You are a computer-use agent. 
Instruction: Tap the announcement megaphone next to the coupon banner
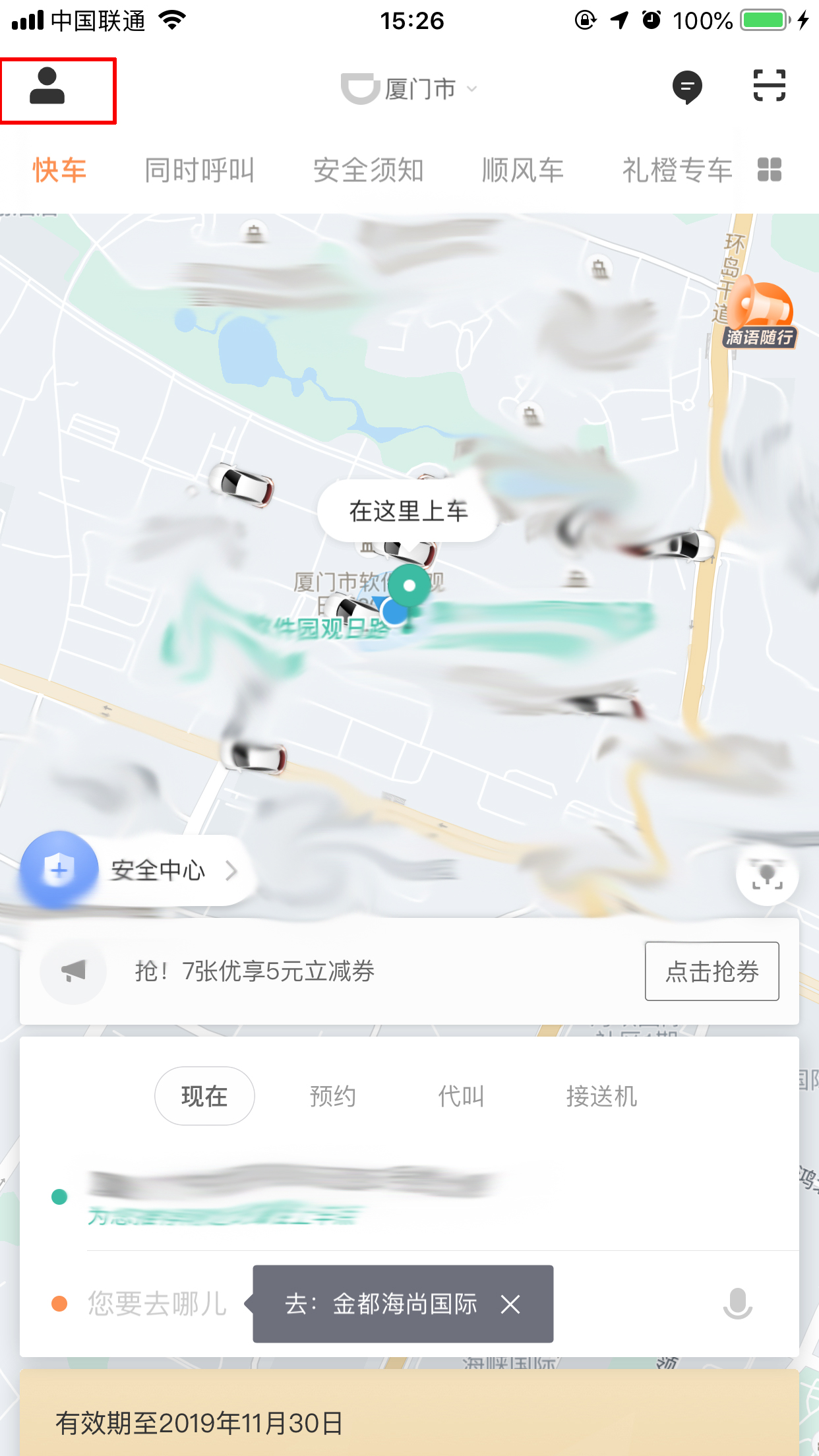73,971
